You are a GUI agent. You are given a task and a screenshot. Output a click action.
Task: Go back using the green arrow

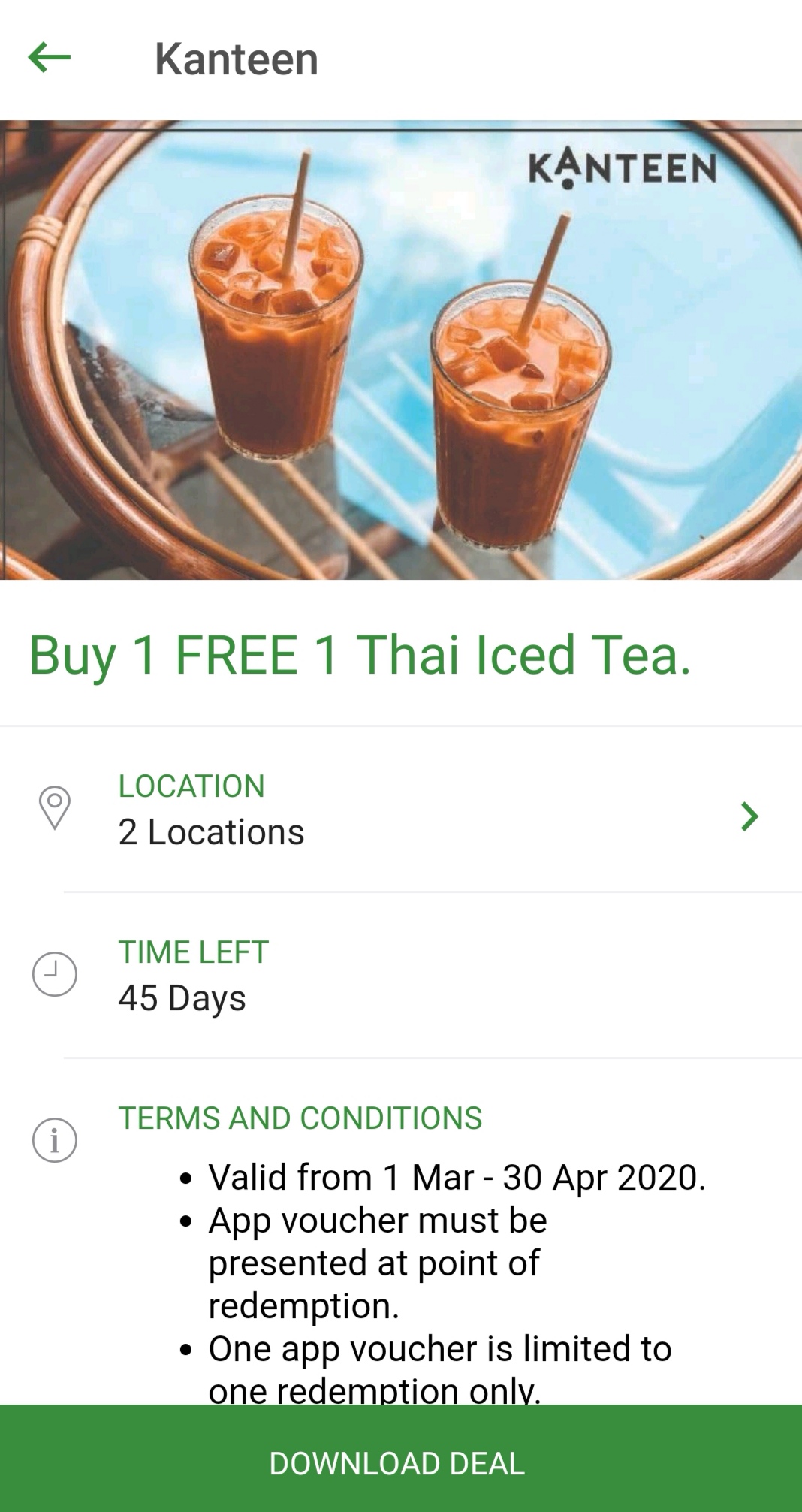tap(50, 58)
